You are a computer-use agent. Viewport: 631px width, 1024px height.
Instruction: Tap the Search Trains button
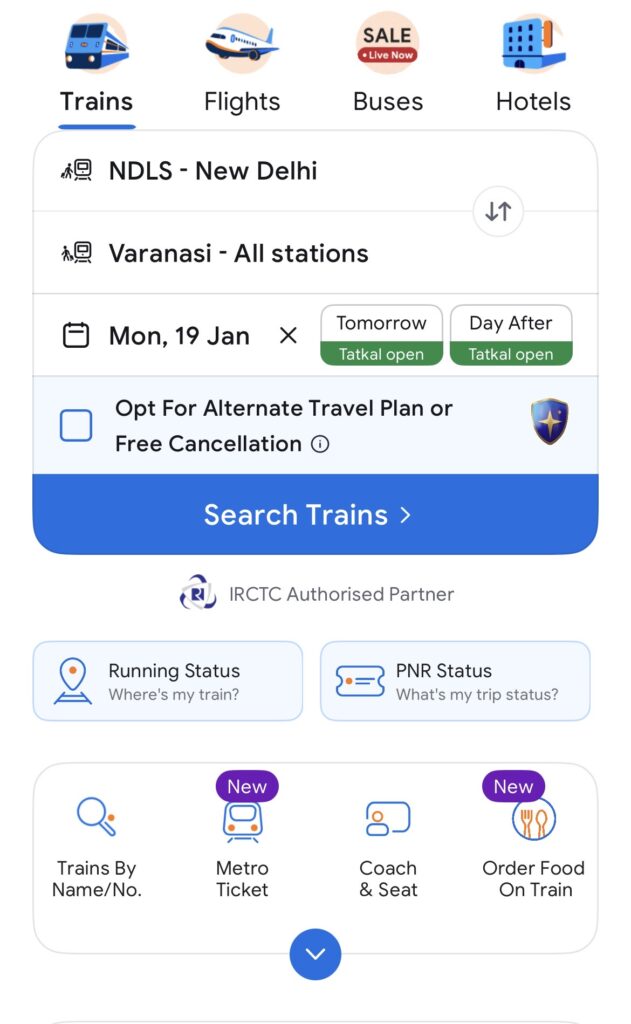pos(315,514)
